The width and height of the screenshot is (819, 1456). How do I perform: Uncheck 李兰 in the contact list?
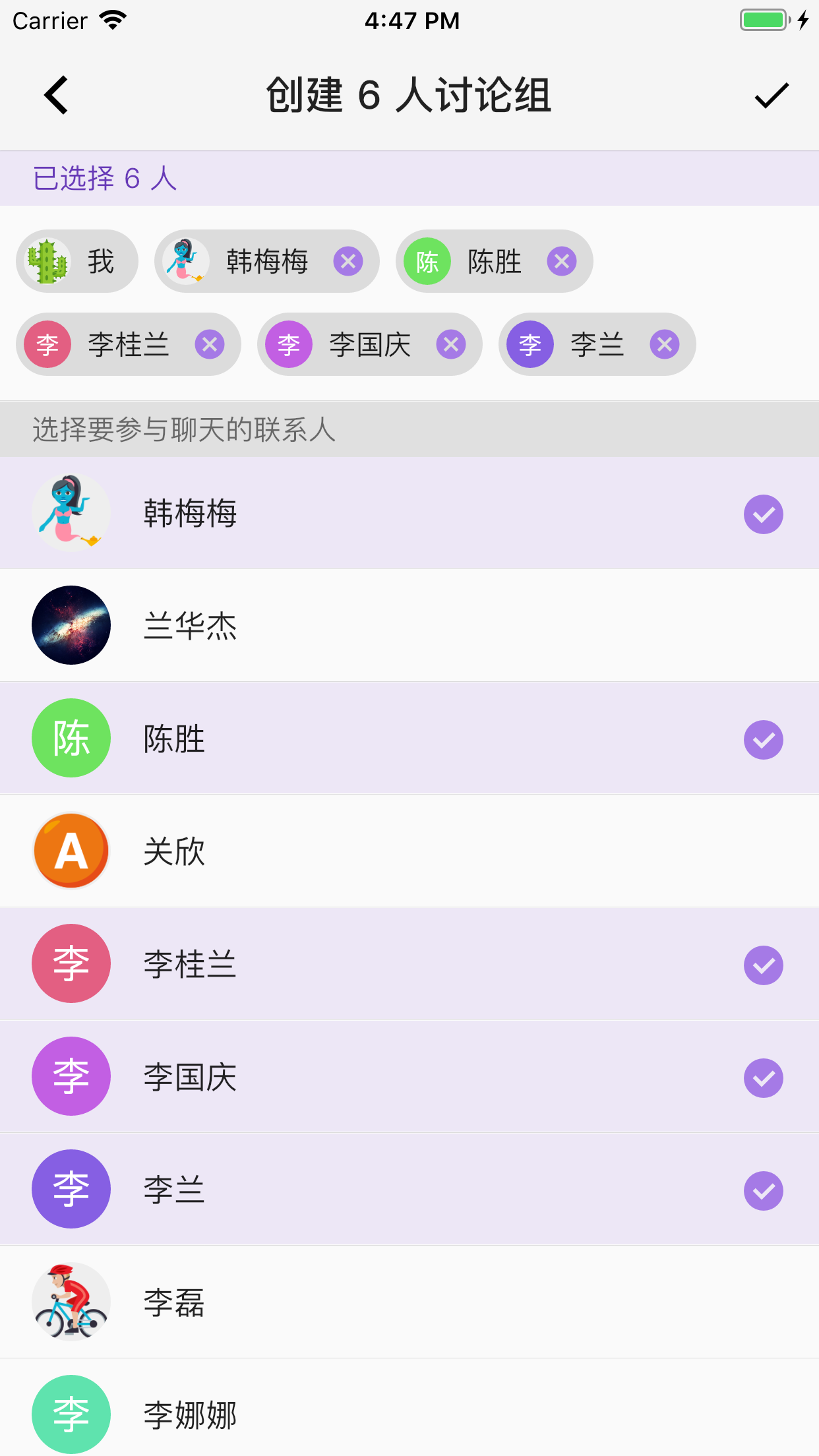[x=764, y=1191]
